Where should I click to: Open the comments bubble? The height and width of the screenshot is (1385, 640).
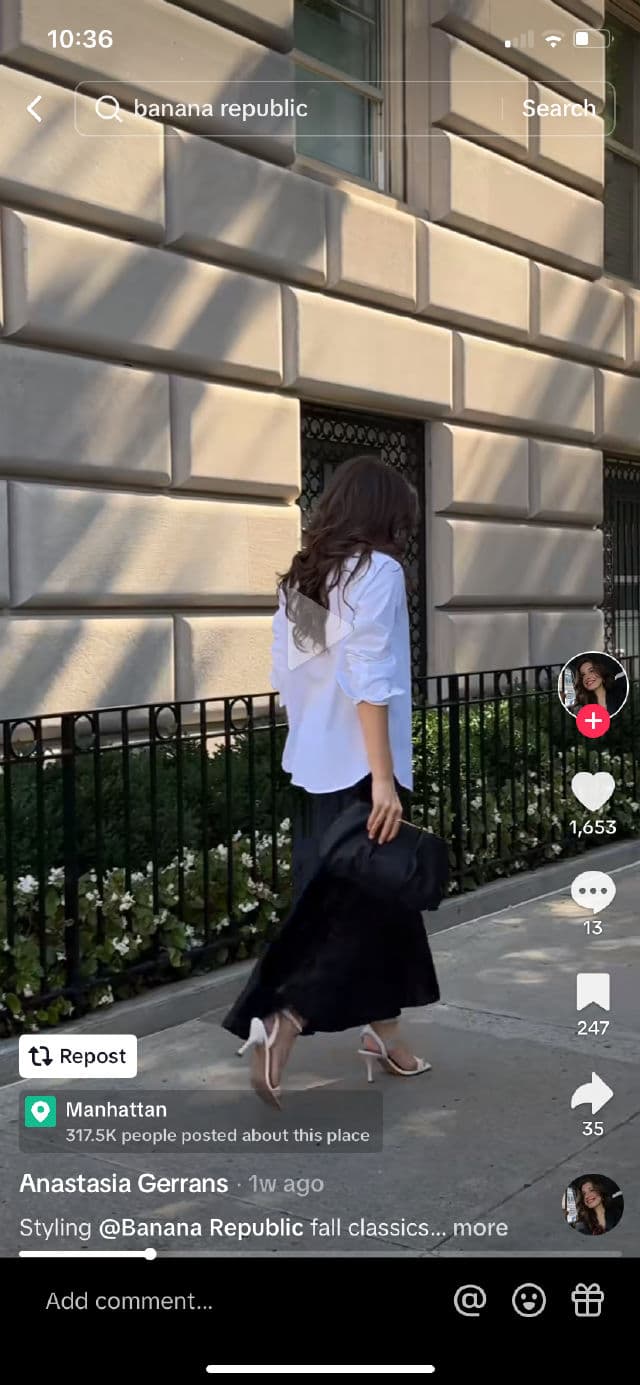click(593, 892)
